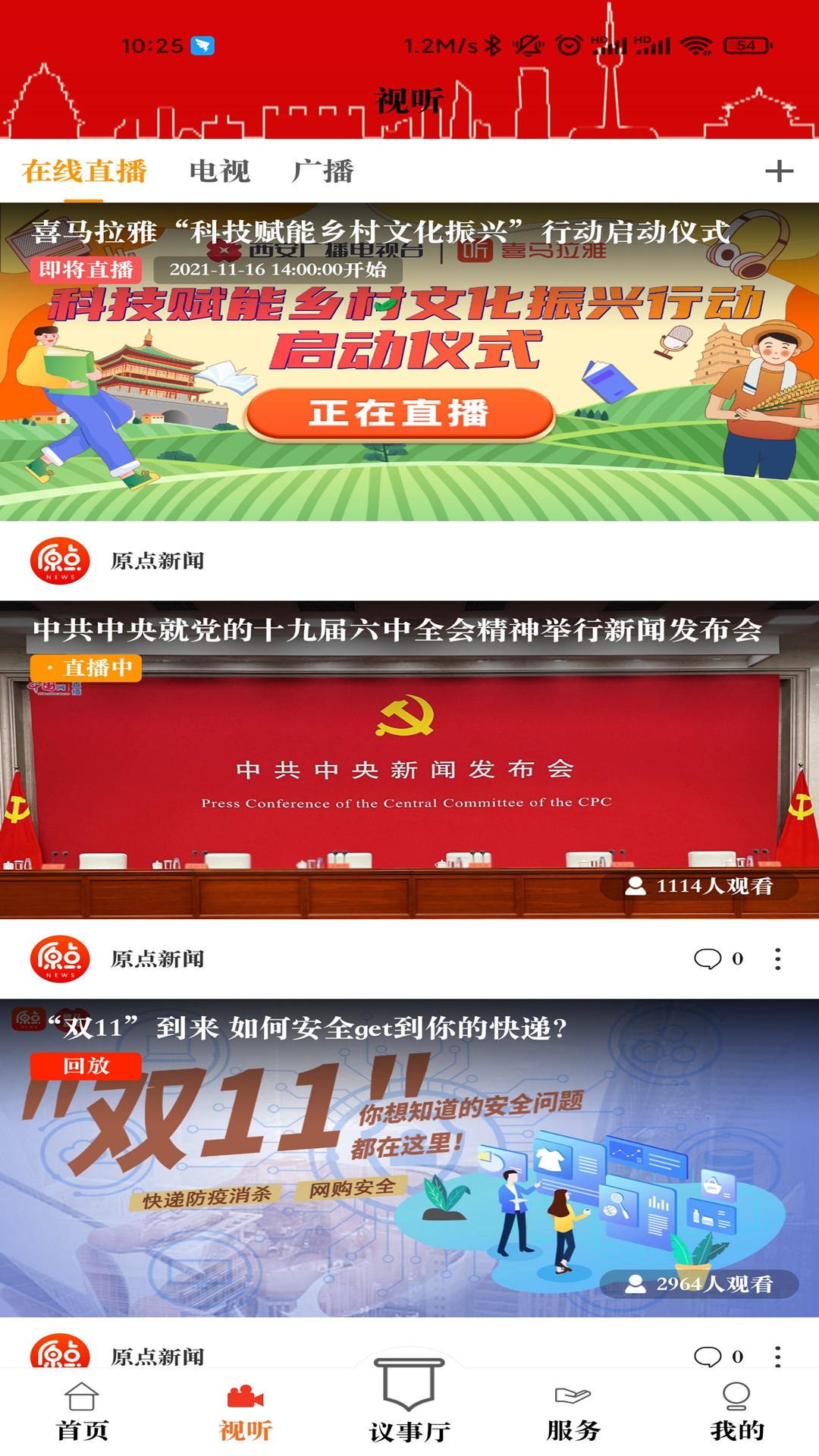Open the 喜马拉雅 科技赋能乡村文化振兴 live stream
Image resolution: width=819 pixels, height=1456 pixels.
(x=409, y=362)
